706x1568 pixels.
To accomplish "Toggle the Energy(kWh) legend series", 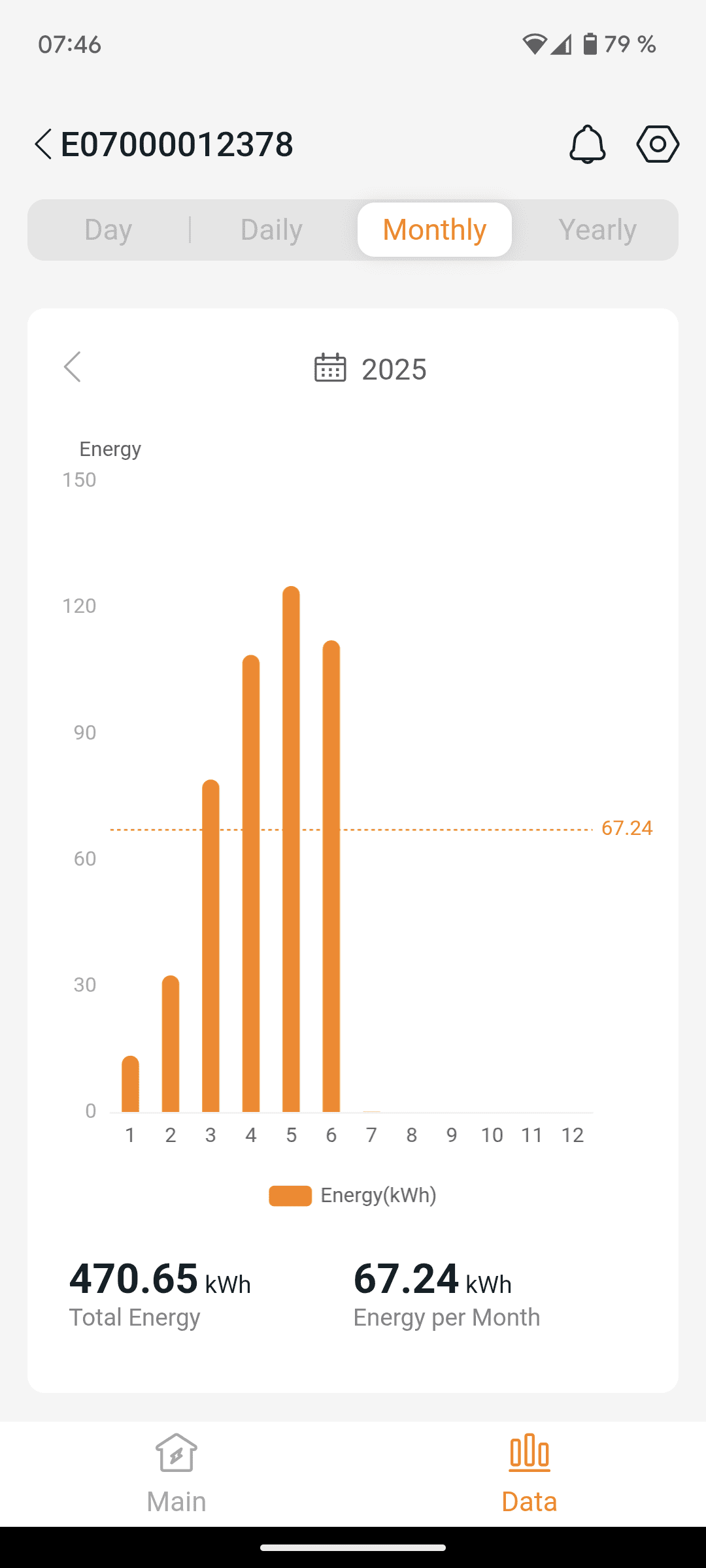I will 353,1196.
